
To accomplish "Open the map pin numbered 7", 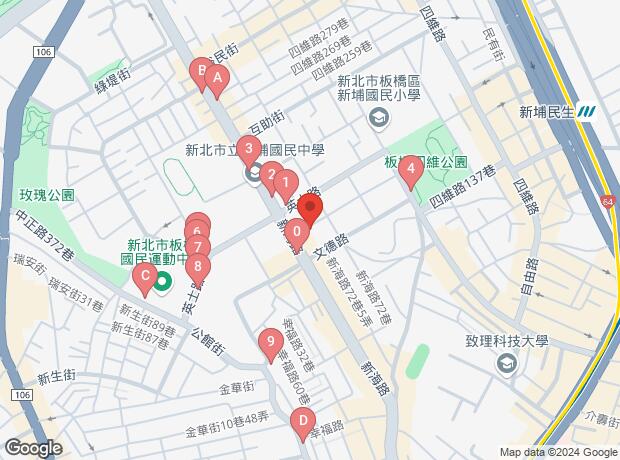I will coord(199,247).
